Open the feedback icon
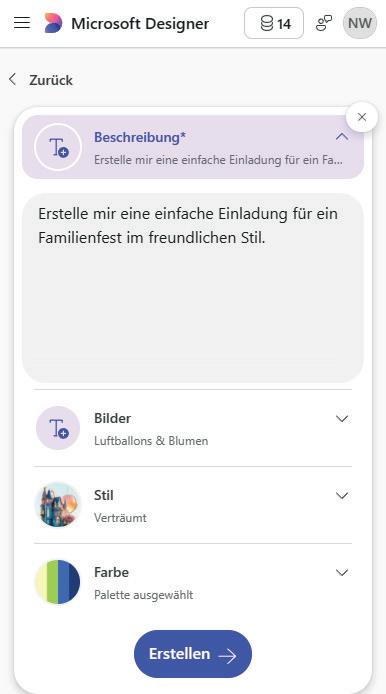Screen dimensions: 386x694 324,23
